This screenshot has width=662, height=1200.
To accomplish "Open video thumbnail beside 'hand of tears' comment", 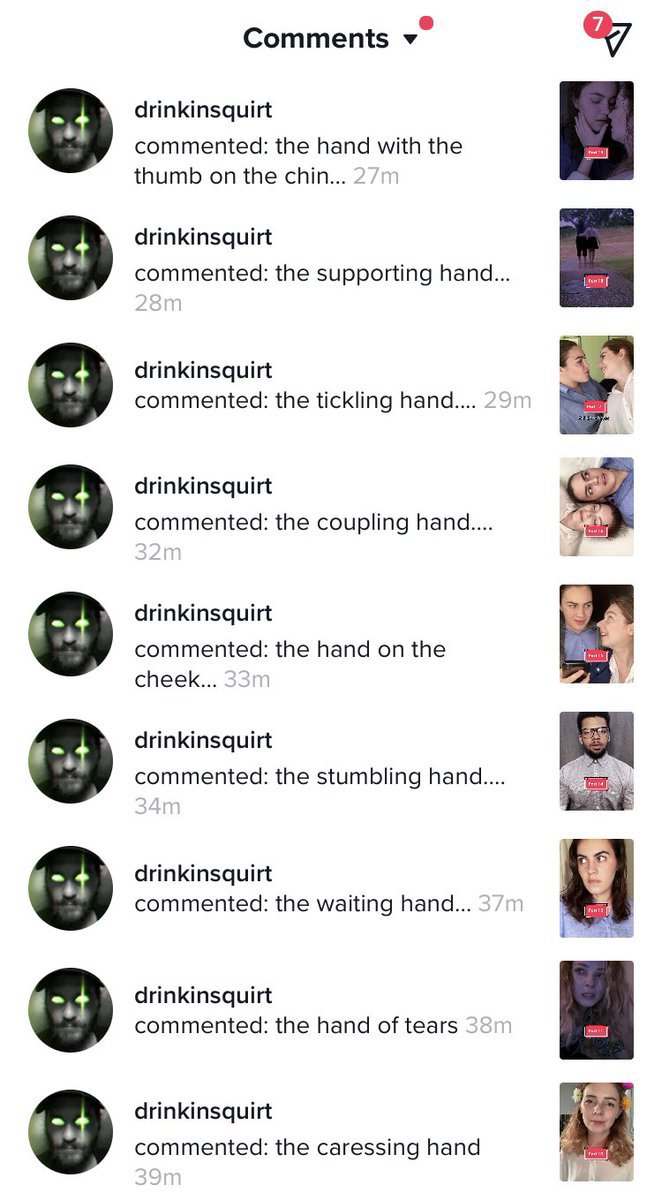I will [x=596, y=1010].
